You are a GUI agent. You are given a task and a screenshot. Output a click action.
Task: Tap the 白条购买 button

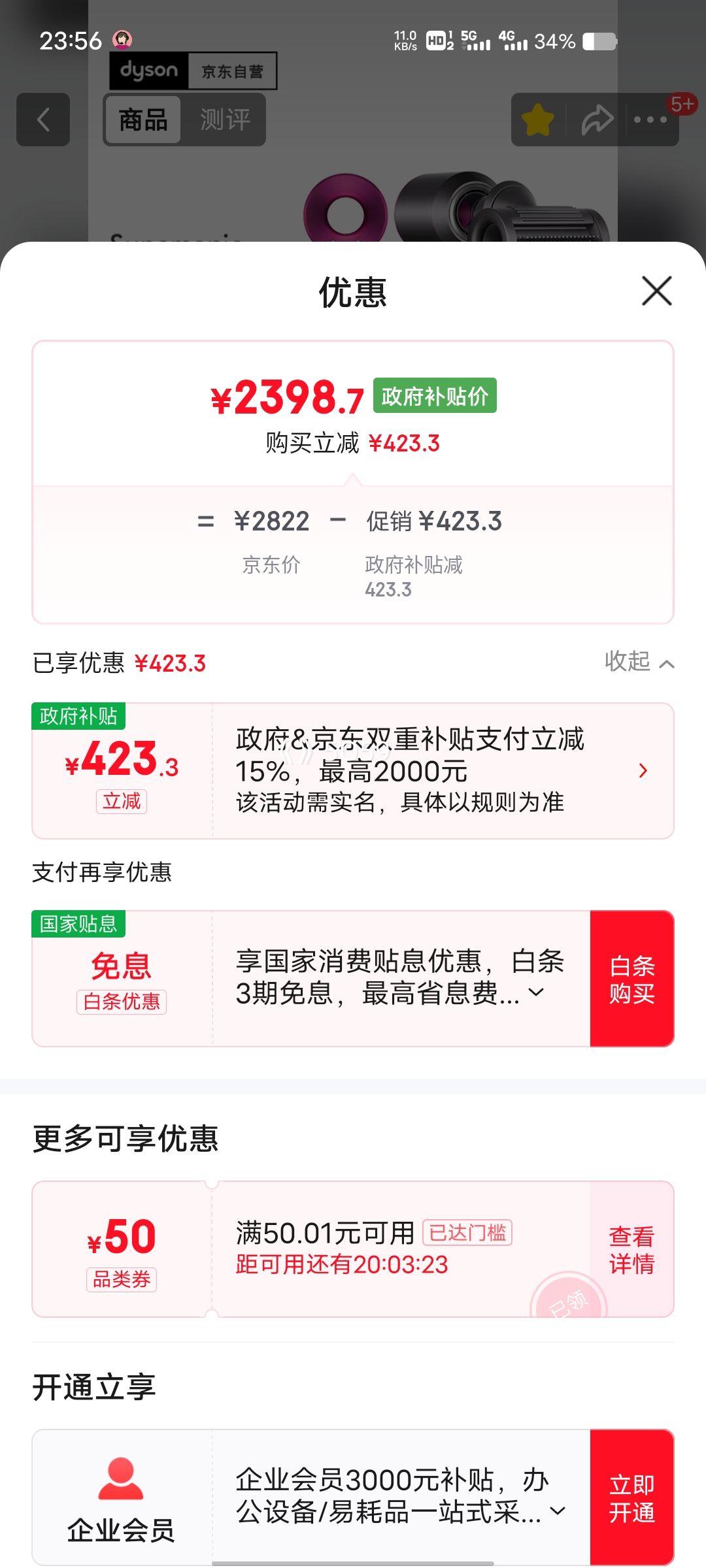pyautogui.click(x=631, y=979)
